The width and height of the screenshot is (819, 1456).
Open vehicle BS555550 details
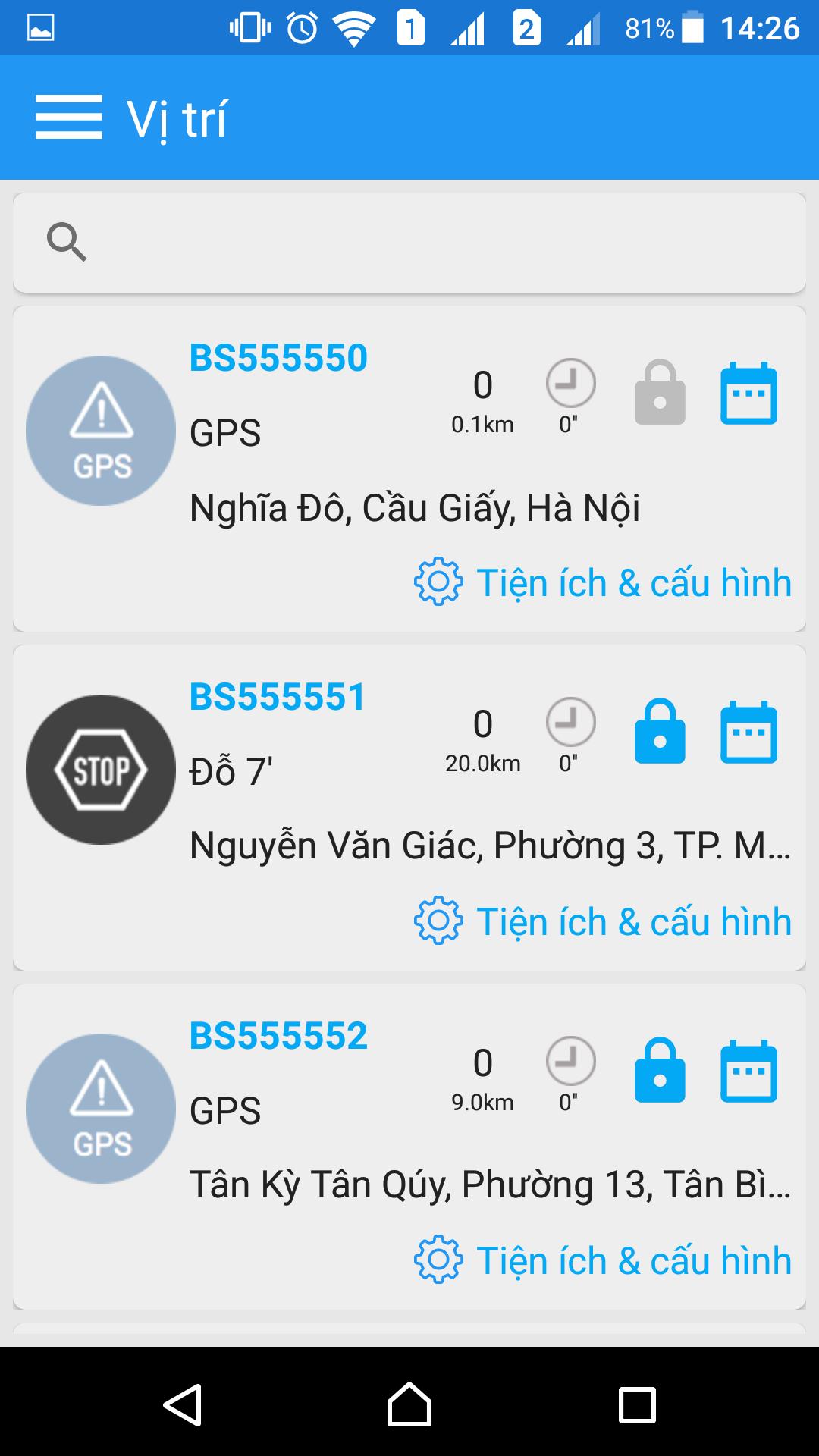click(x=278, y=358)
